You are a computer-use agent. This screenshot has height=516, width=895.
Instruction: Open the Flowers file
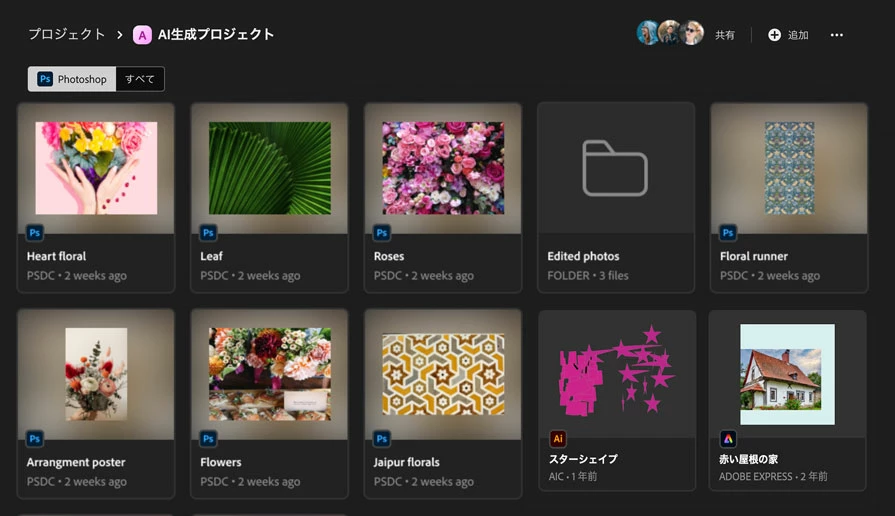coord(269,374)
